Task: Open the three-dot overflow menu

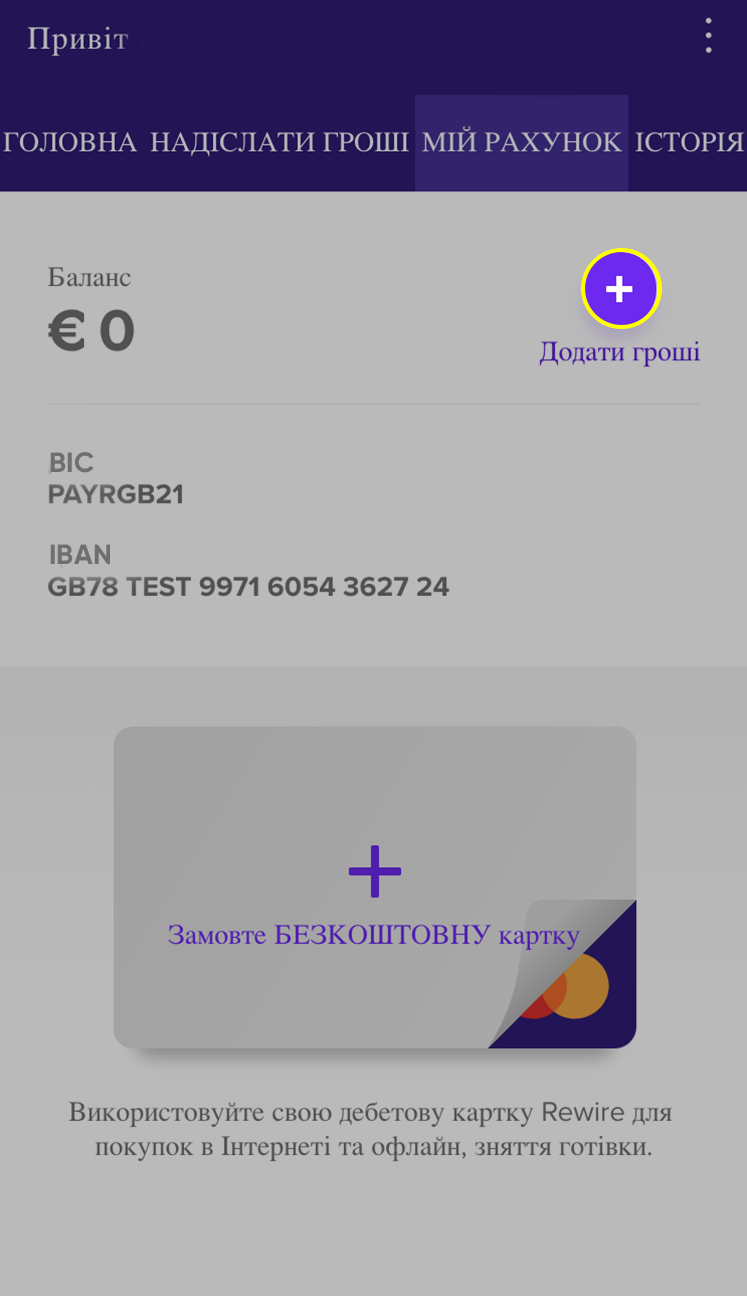Action: 708,36
